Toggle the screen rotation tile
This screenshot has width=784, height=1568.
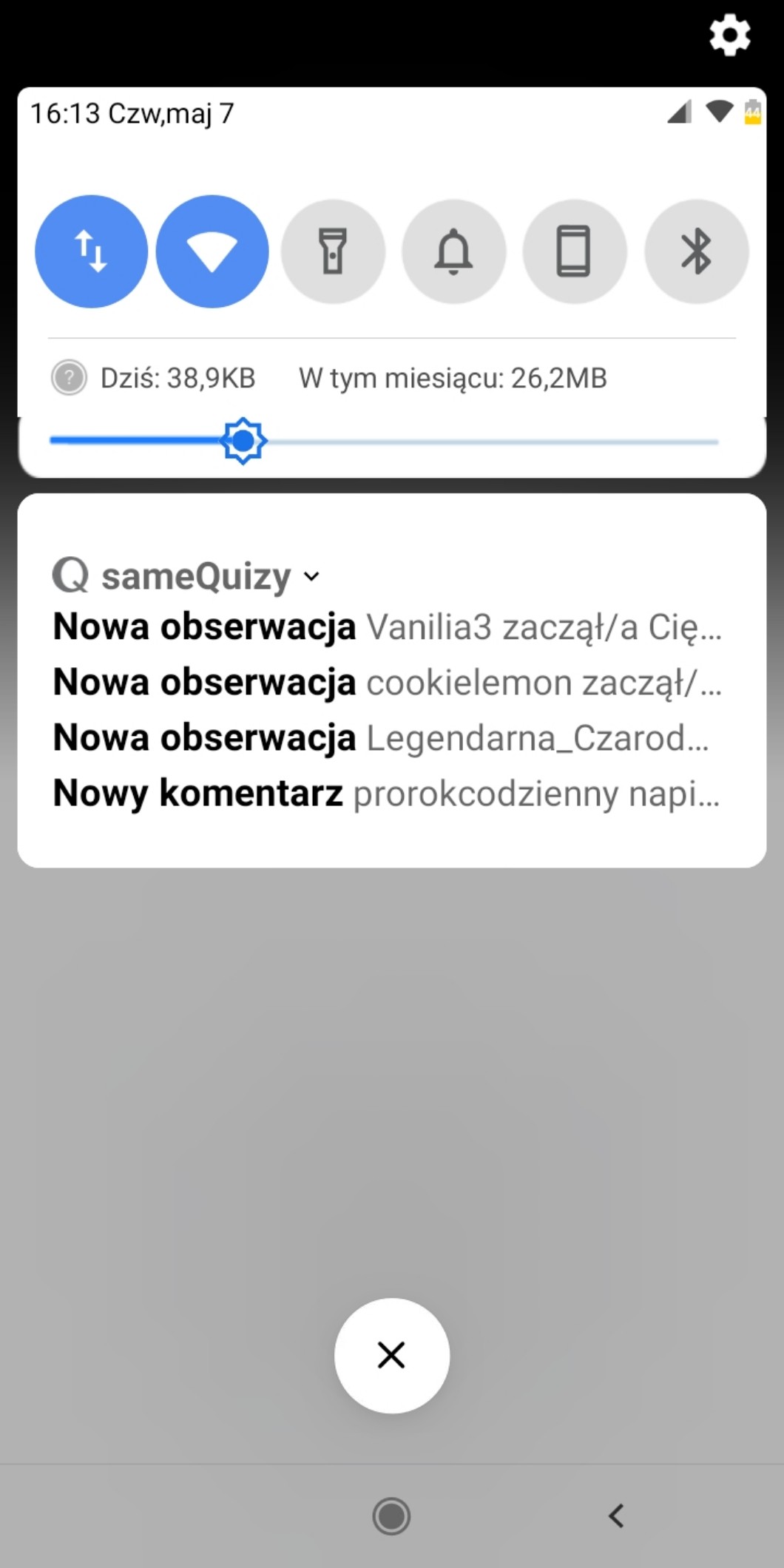[x=574, y=251]
